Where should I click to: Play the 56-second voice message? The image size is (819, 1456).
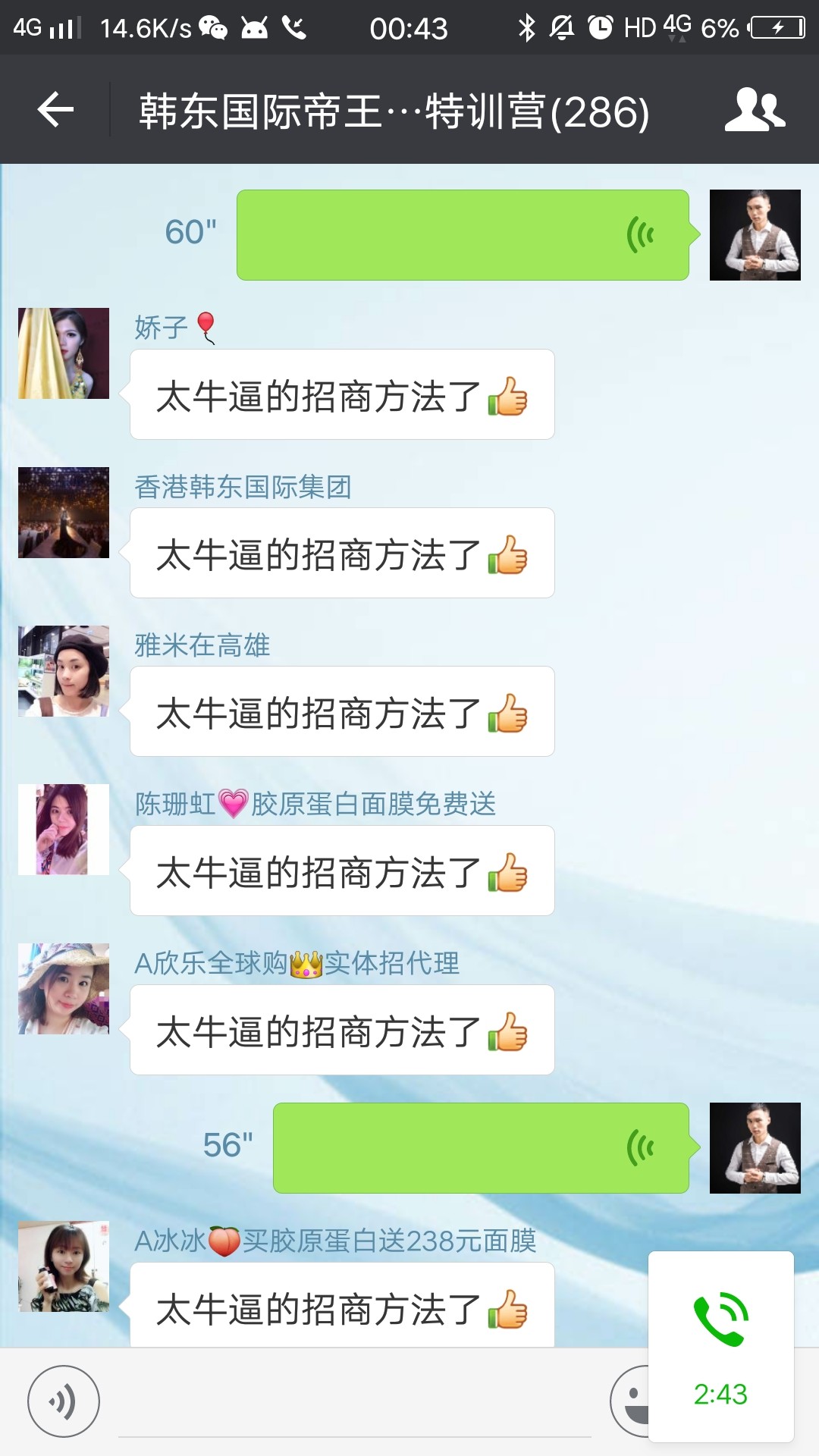click(x=481, y=1148)
